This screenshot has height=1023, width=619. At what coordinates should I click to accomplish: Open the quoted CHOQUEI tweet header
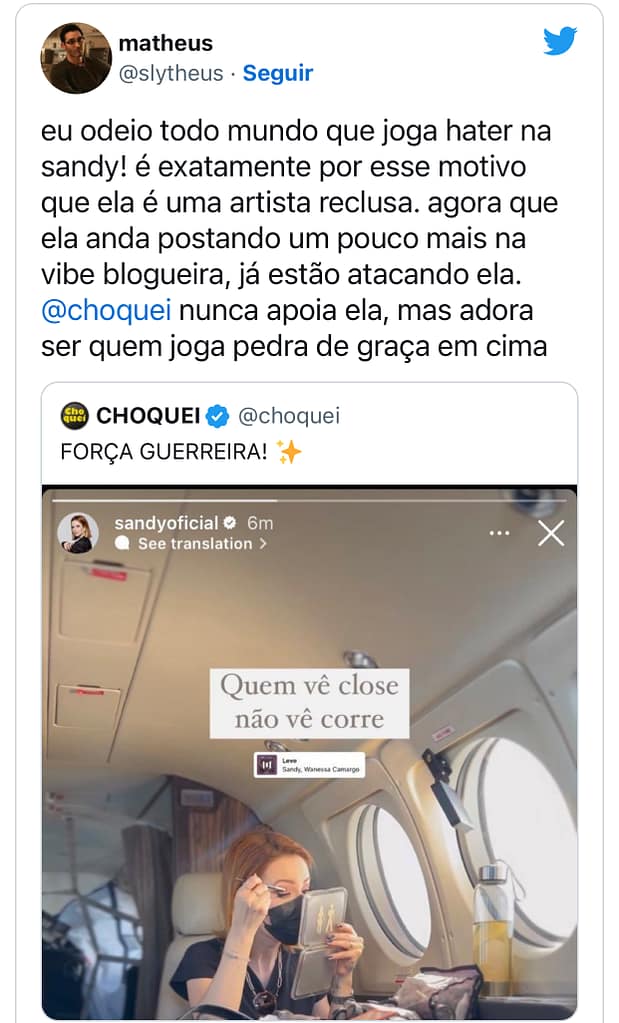[200, 415]
